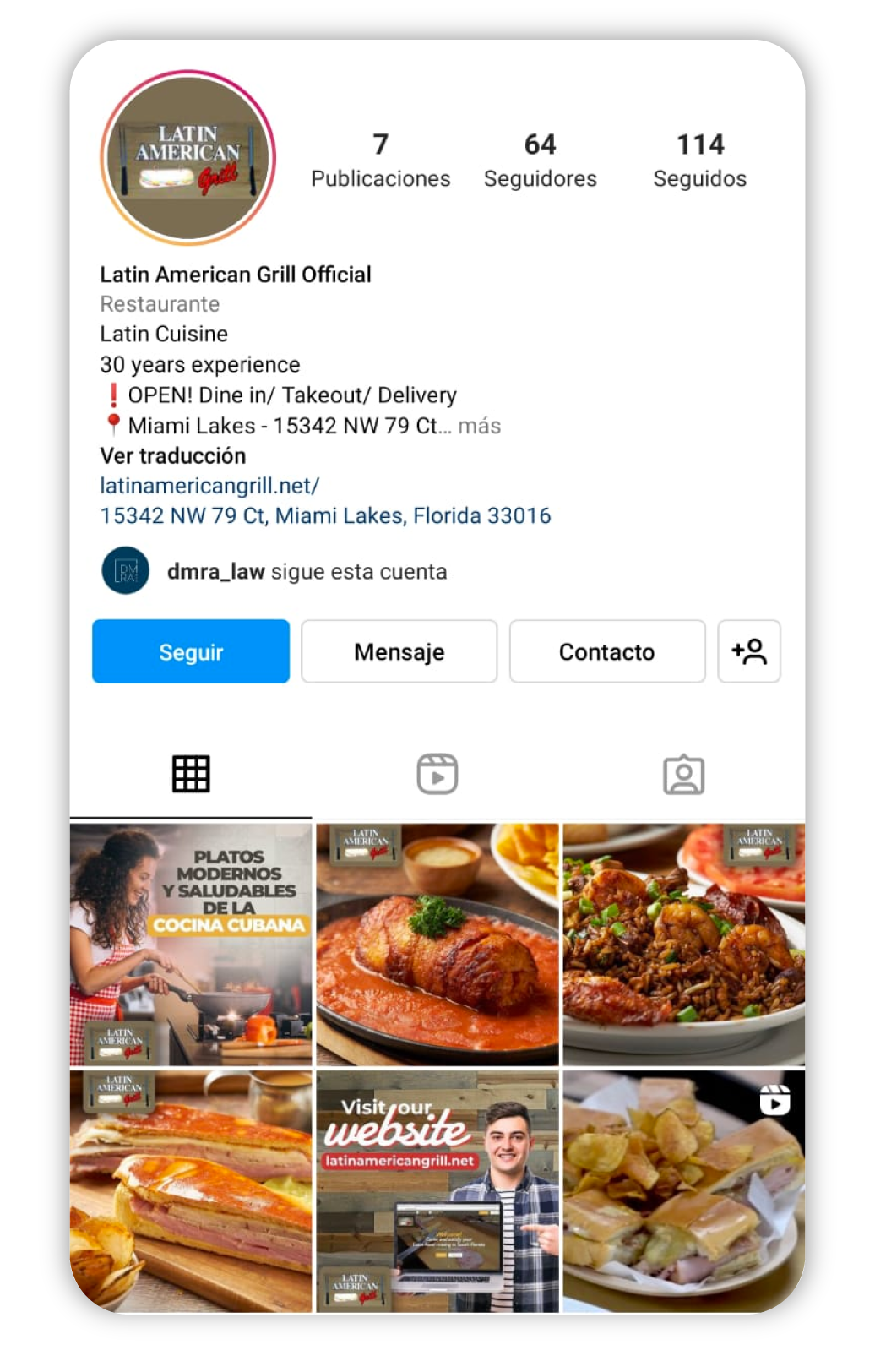Open the latinamericangrill.net link
Screen dimensions: 875x1372
pyautogui.click(x=209, y=486)
